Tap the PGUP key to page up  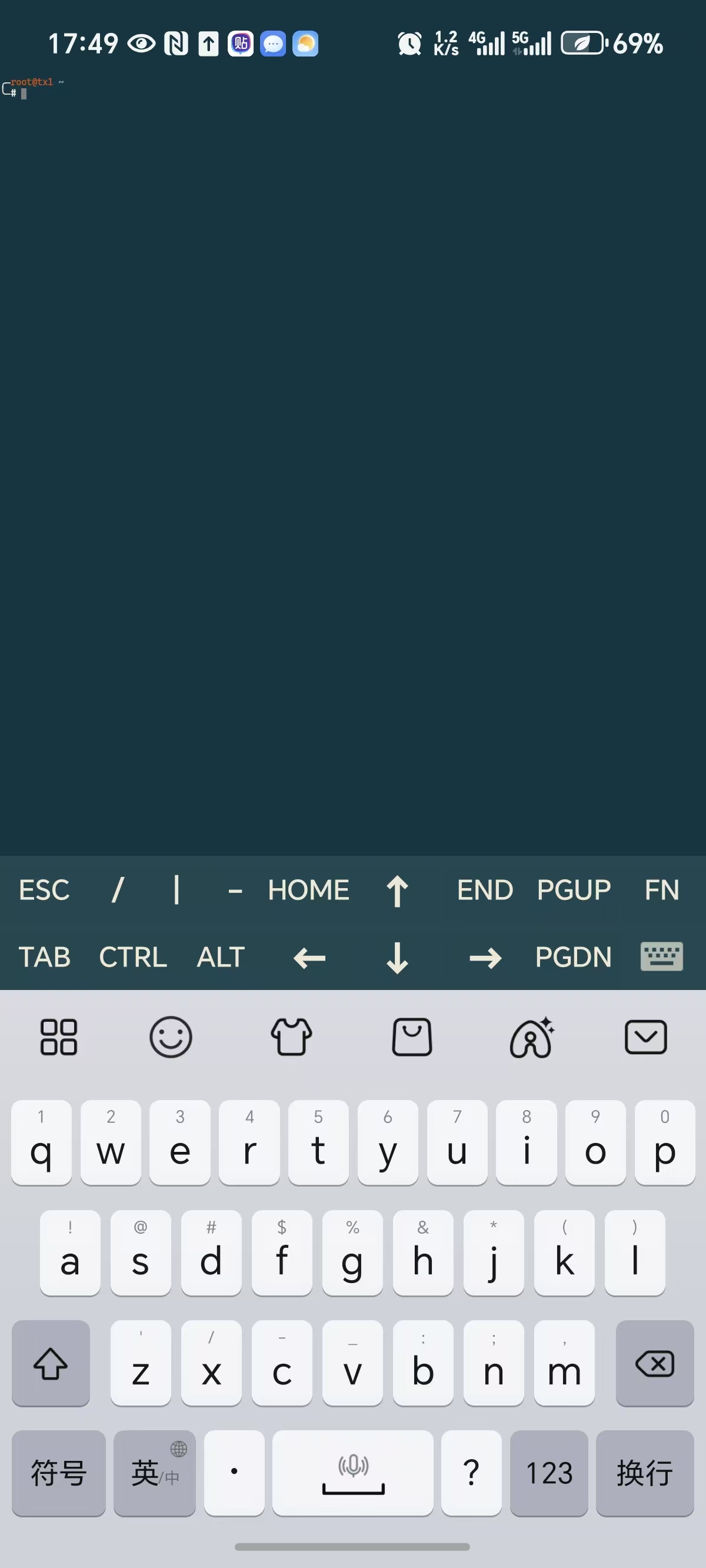pos(573,890)
